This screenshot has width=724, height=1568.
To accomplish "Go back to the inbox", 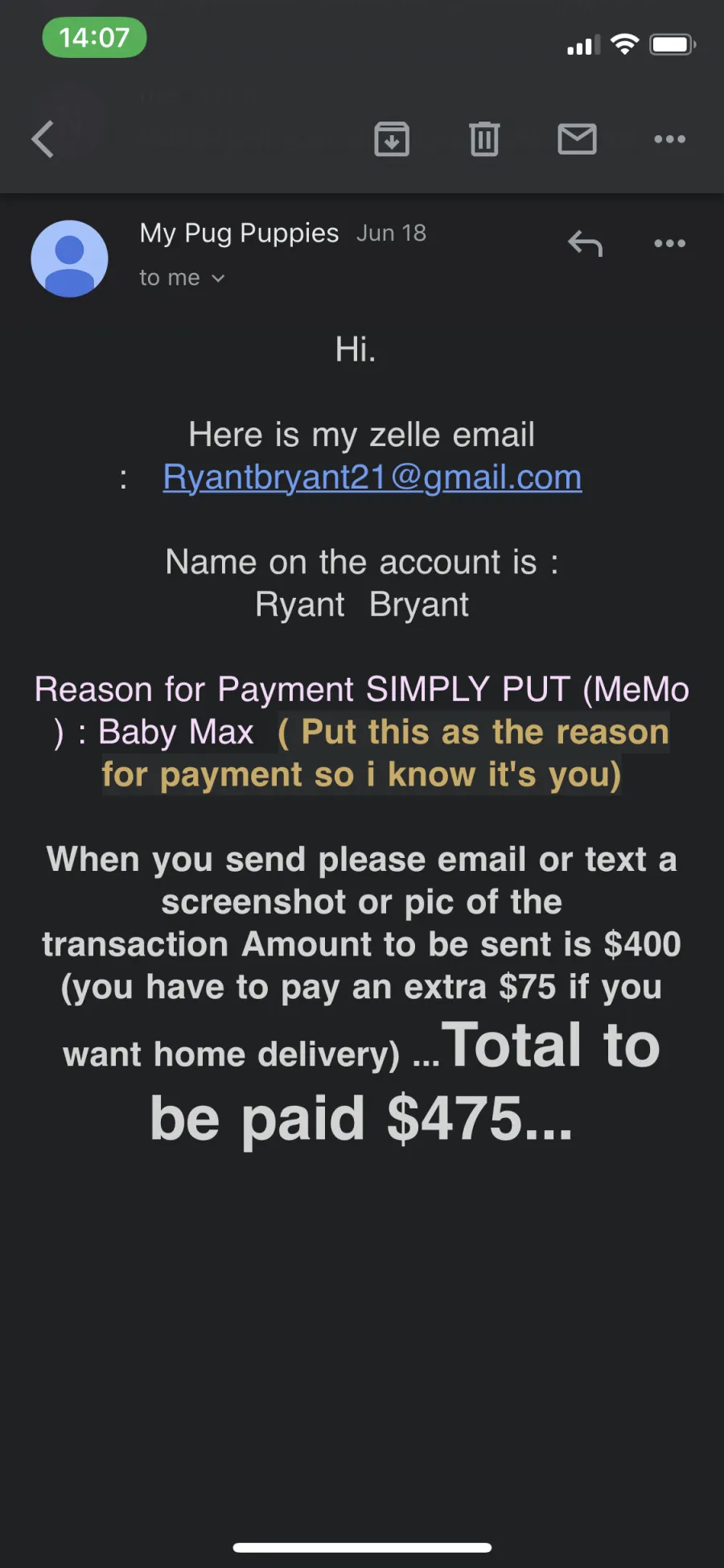I will (43, 139).
